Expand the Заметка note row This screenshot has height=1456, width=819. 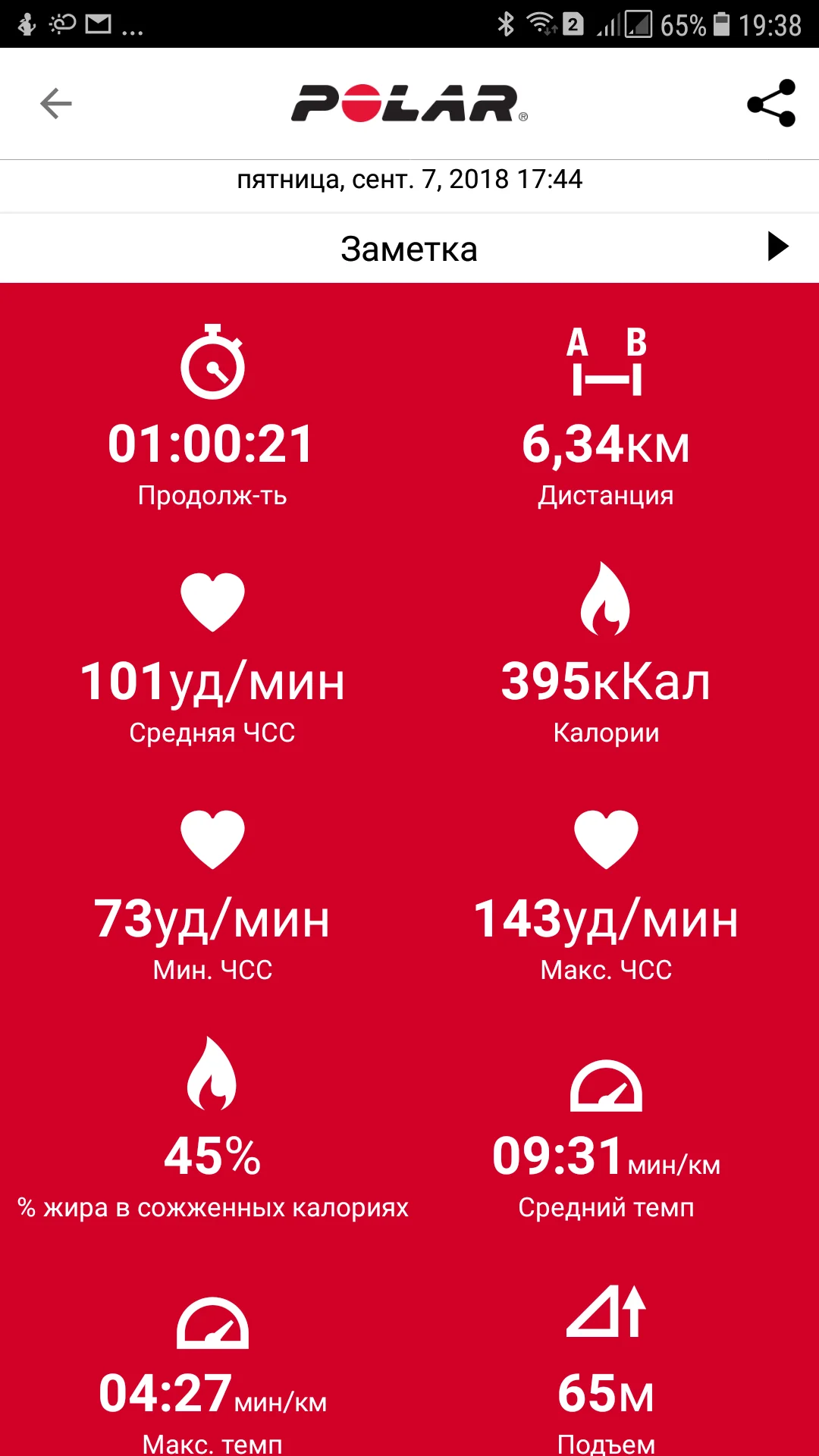click(x=777, y=247)
